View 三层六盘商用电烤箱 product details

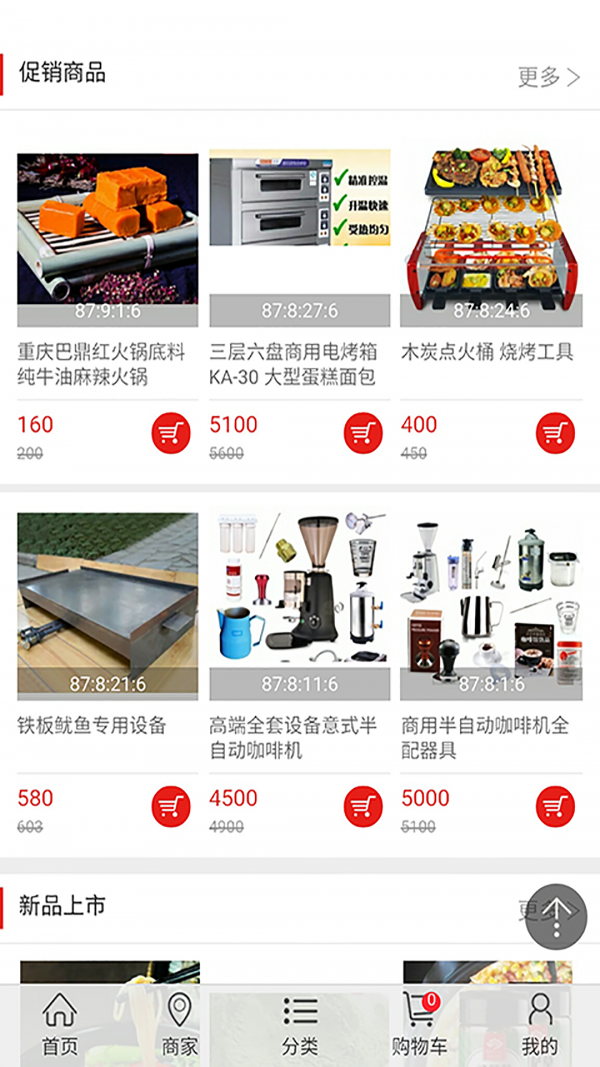tap(299, 240)
